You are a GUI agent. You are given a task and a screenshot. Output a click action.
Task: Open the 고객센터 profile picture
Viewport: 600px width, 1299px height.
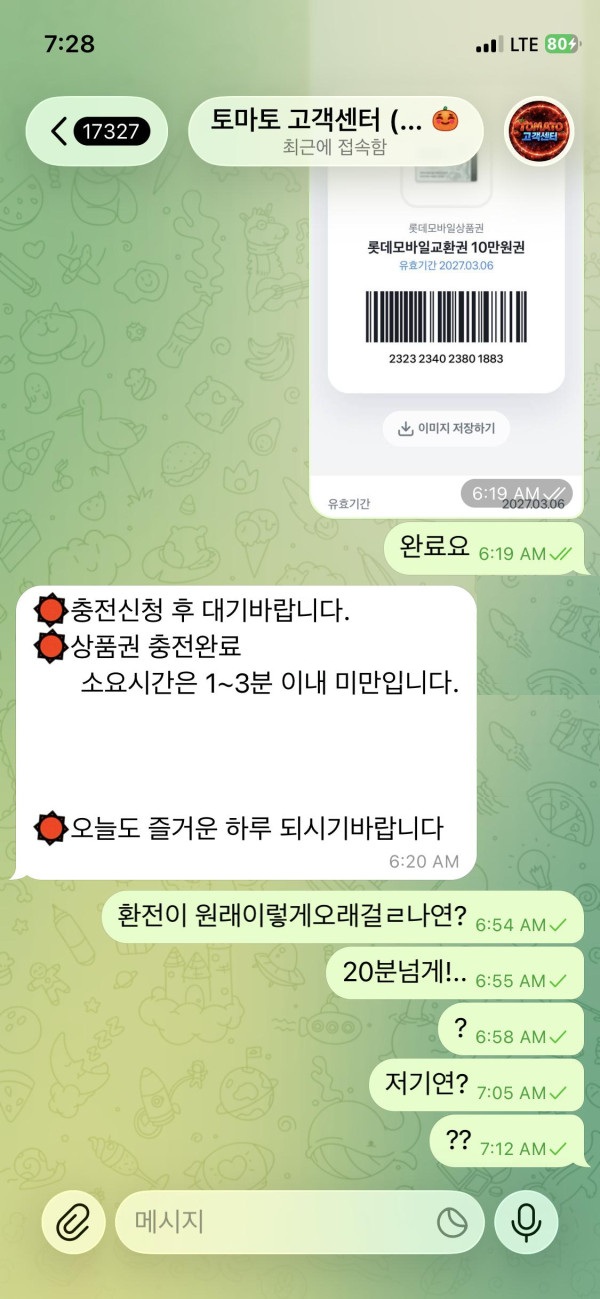(540, 131)
